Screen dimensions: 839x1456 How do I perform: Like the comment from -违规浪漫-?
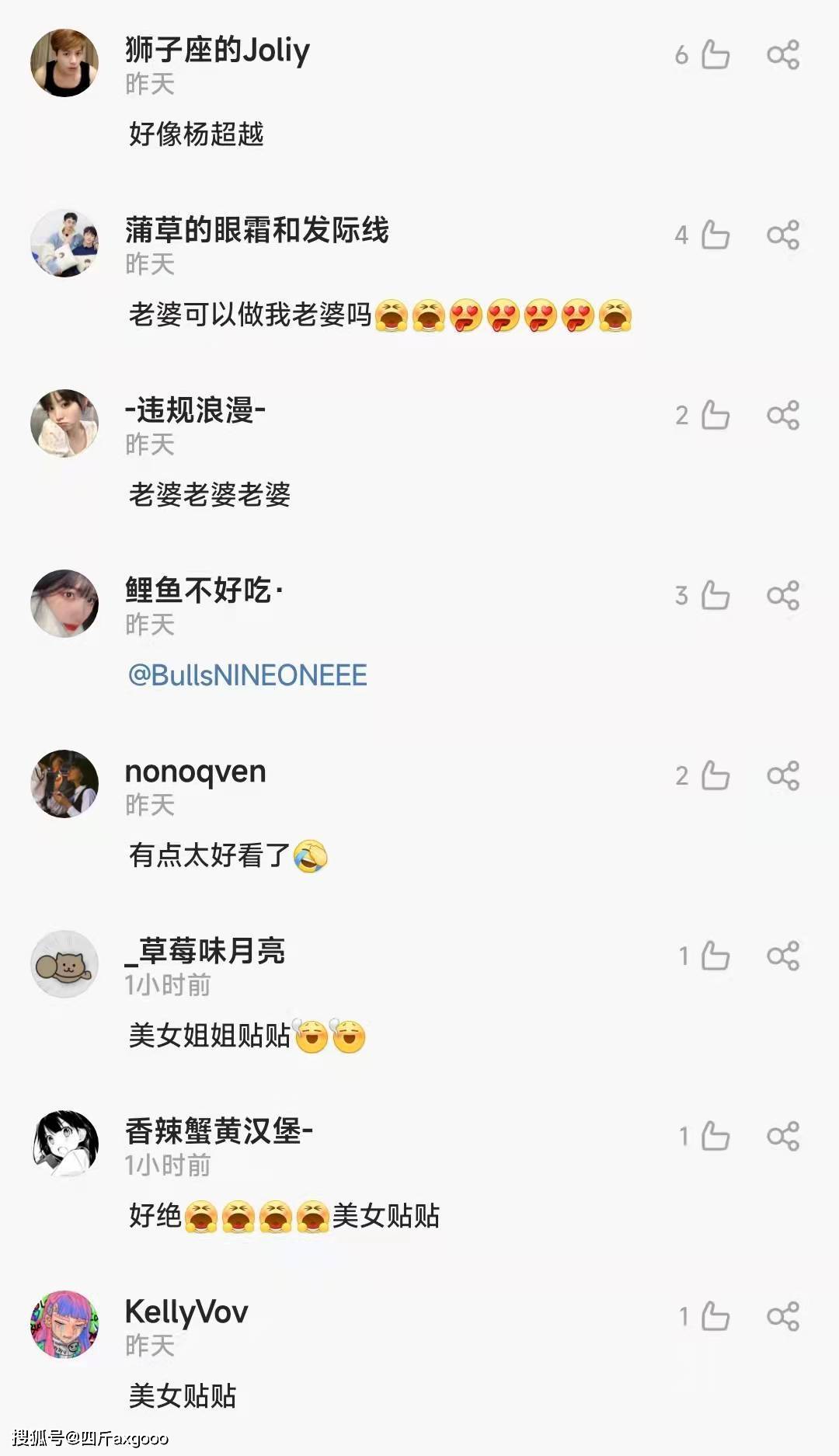pyautogui.click(x=715, y=415)
